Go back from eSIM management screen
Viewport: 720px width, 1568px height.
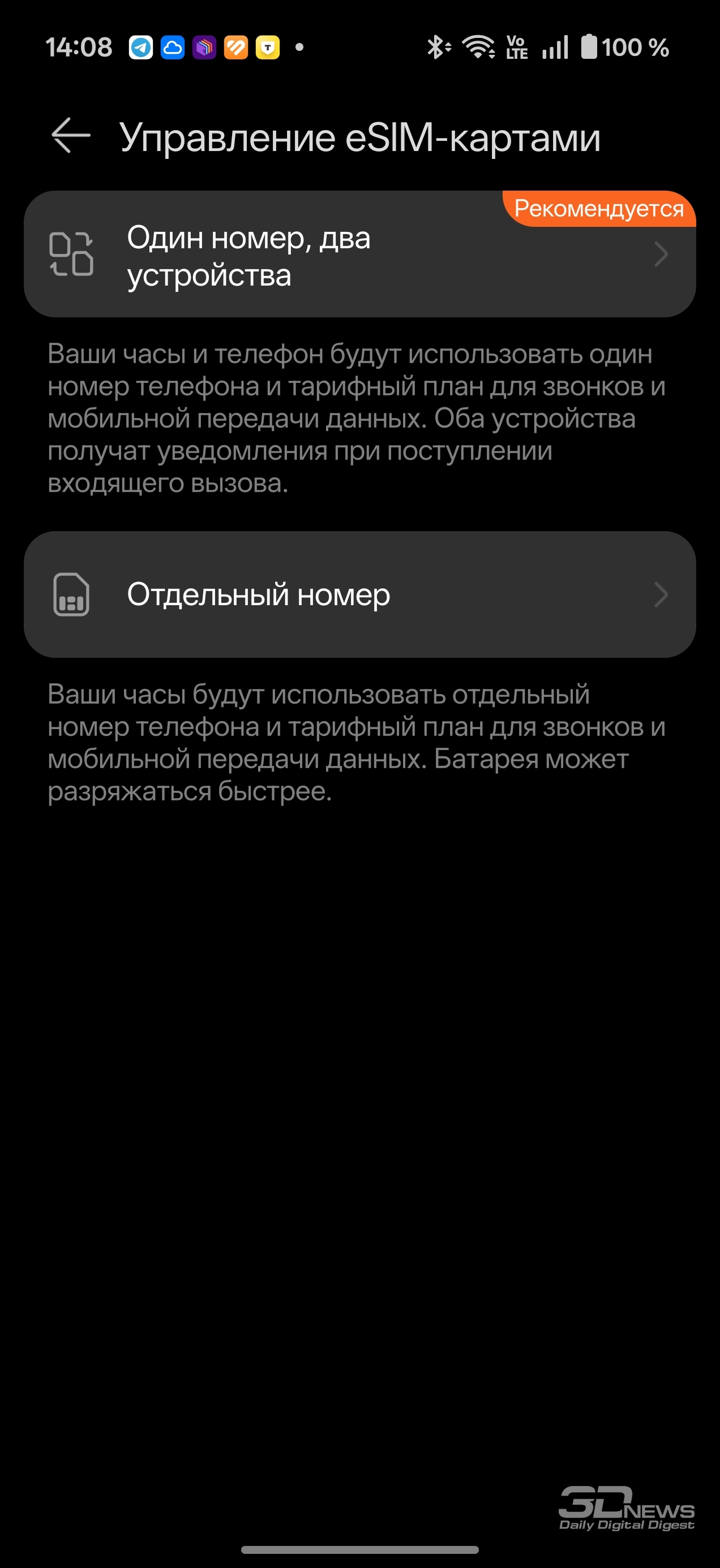click(x=71, y=136)
